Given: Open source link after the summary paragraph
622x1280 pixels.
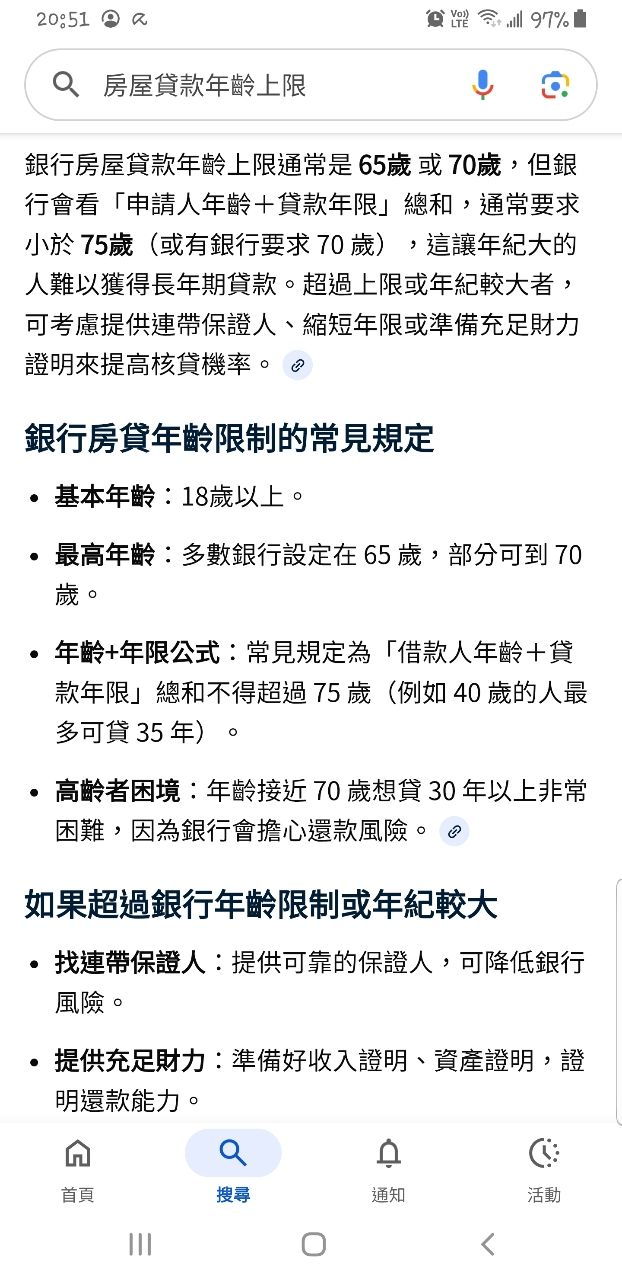Looking at the screenshot, I should (297, 366).
